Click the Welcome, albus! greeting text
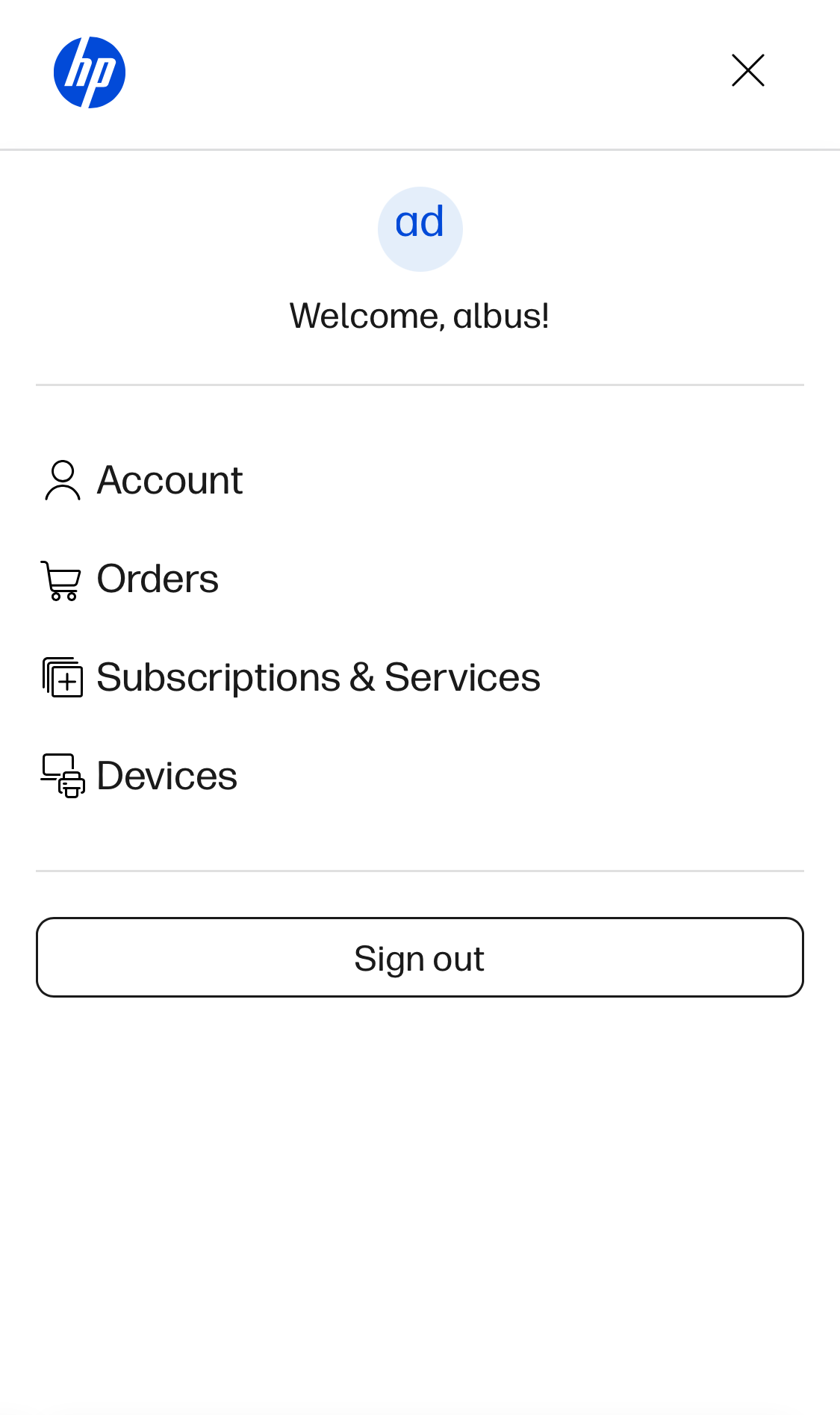840x1415 pixels. point(420,315)
